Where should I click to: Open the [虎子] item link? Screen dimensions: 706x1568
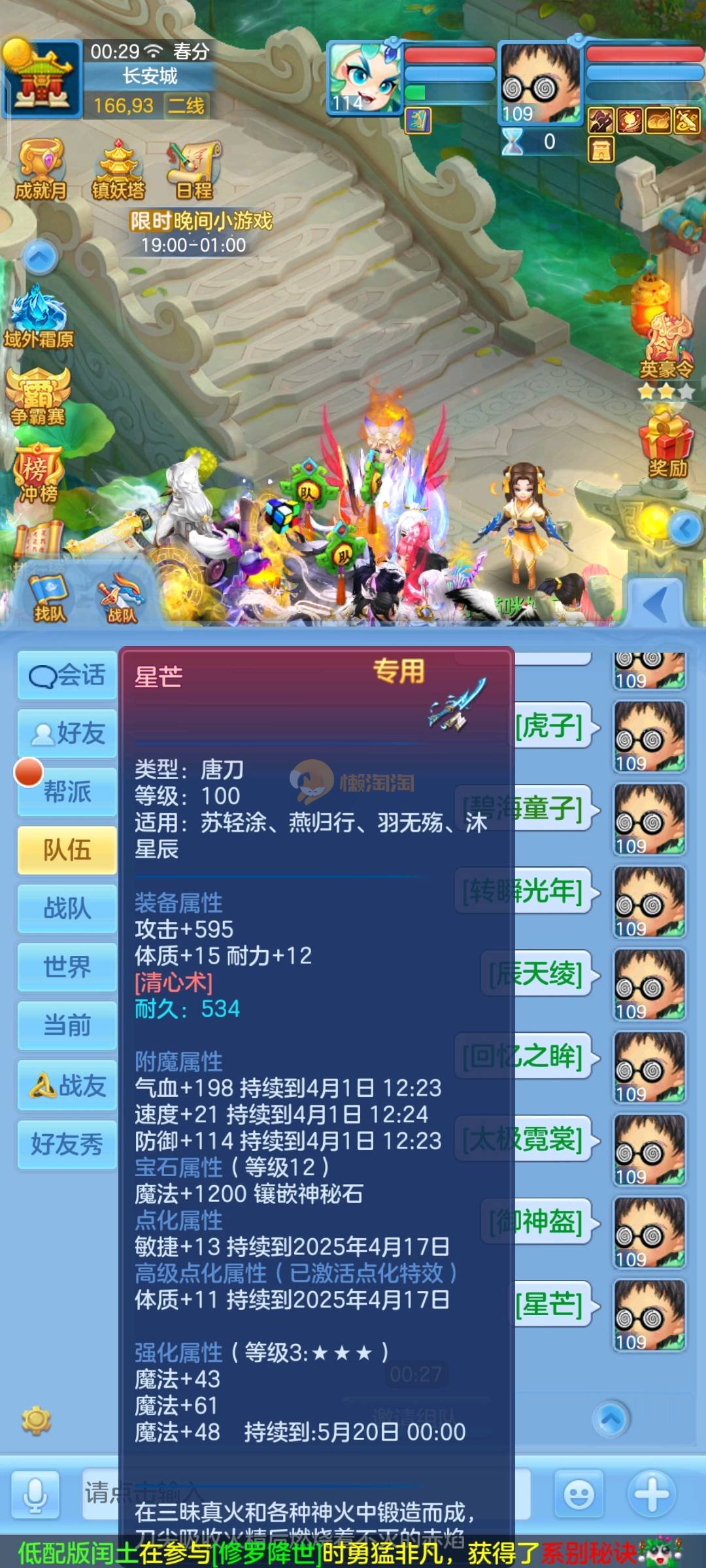(550, 726)
